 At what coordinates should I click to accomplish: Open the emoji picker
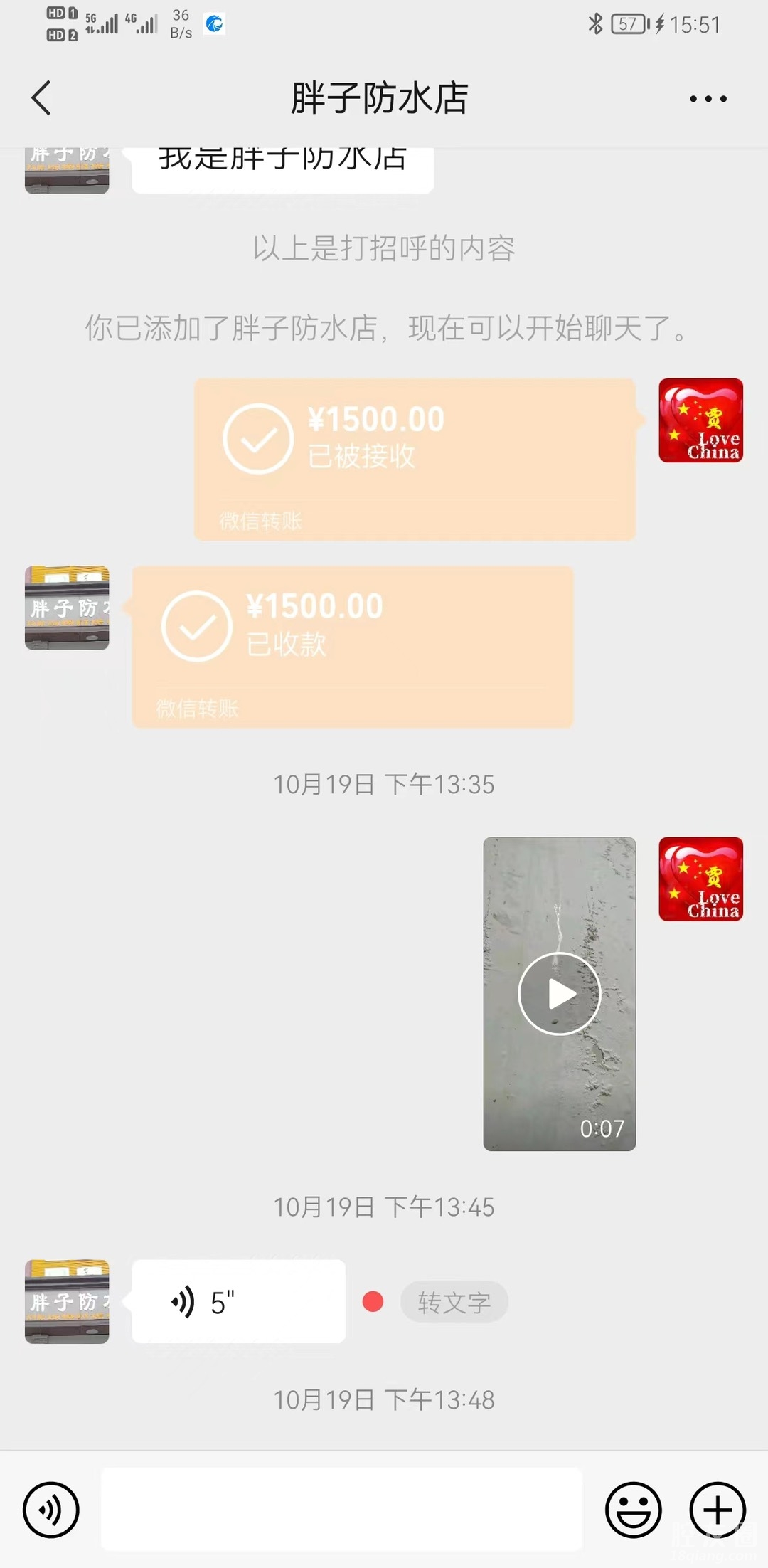pyautogui.click(x=633, y=1510)
